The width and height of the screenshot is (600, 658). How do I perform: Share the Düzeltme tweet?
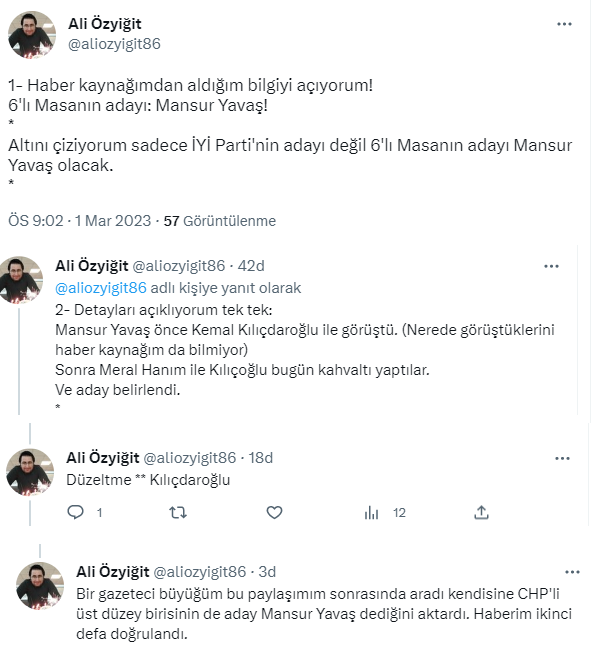pos(480,512)
